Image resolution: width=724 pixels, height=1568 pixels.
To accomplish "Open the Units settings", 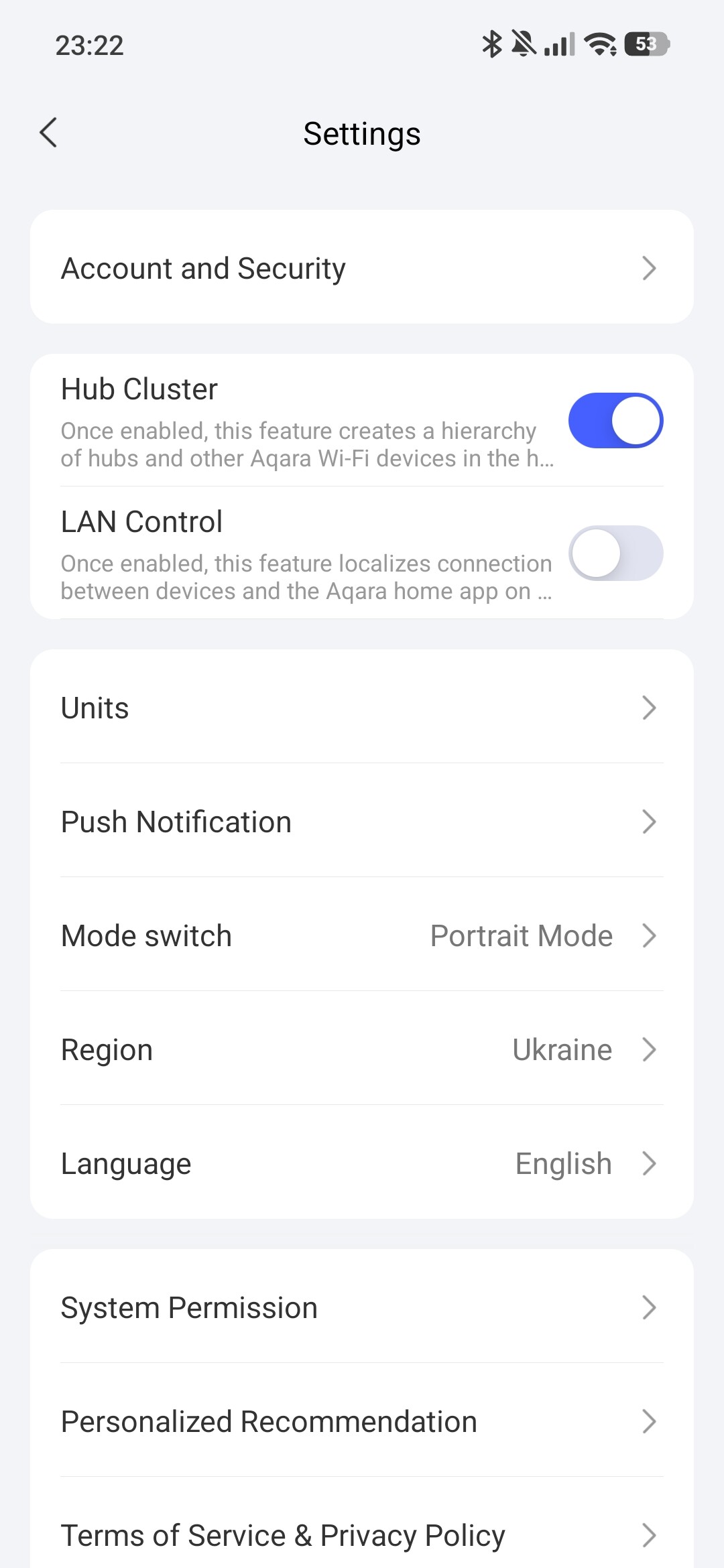I will coord(361,708).
